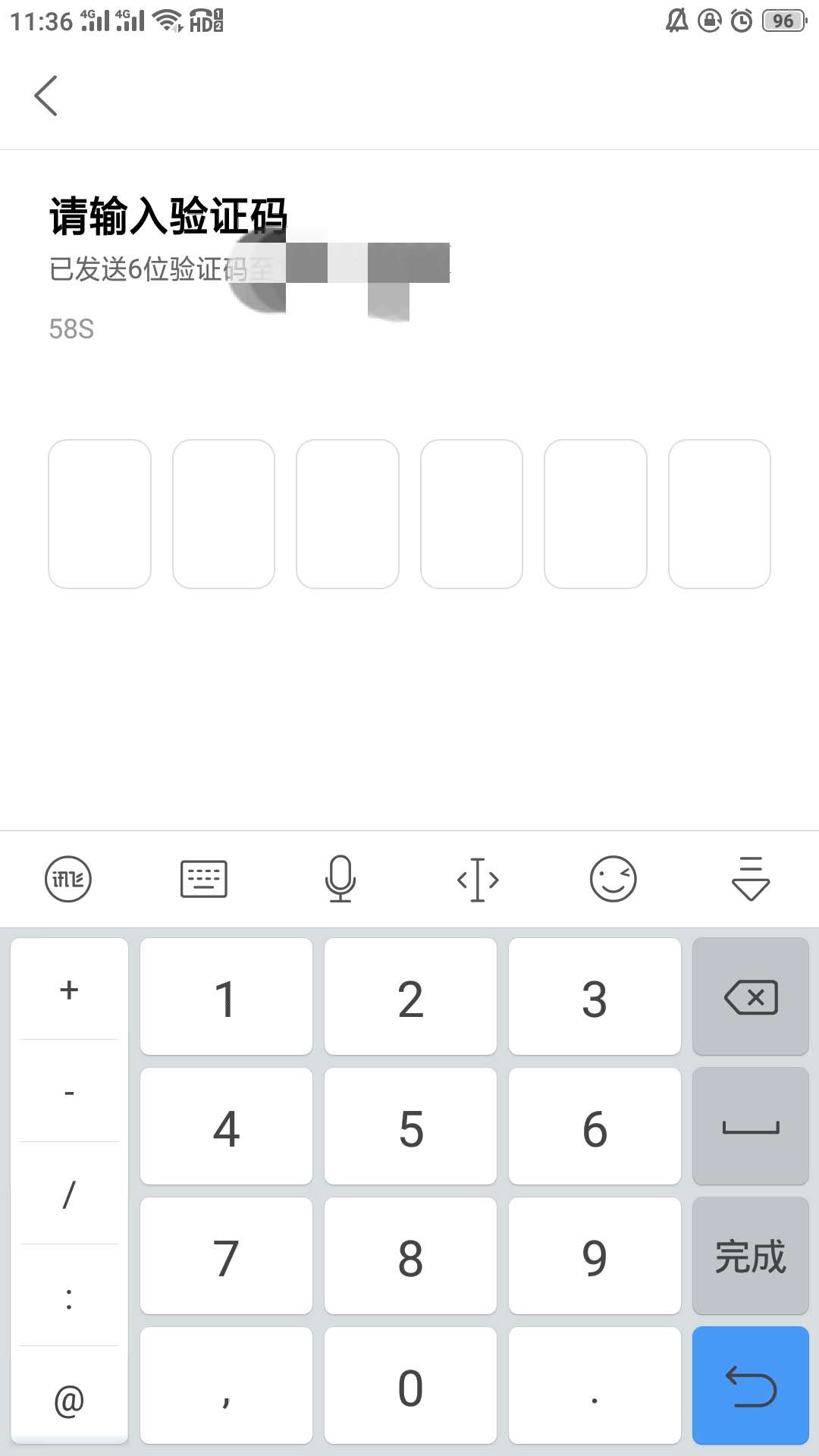Go back from the verification code screen

point(46,96)
